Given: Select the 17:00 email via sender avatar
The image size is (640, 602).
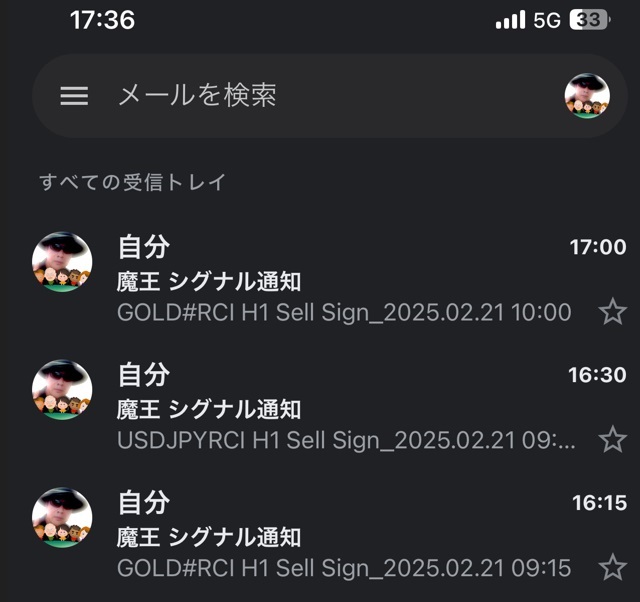Looking at the screenshot, I should tap(62, 262).
